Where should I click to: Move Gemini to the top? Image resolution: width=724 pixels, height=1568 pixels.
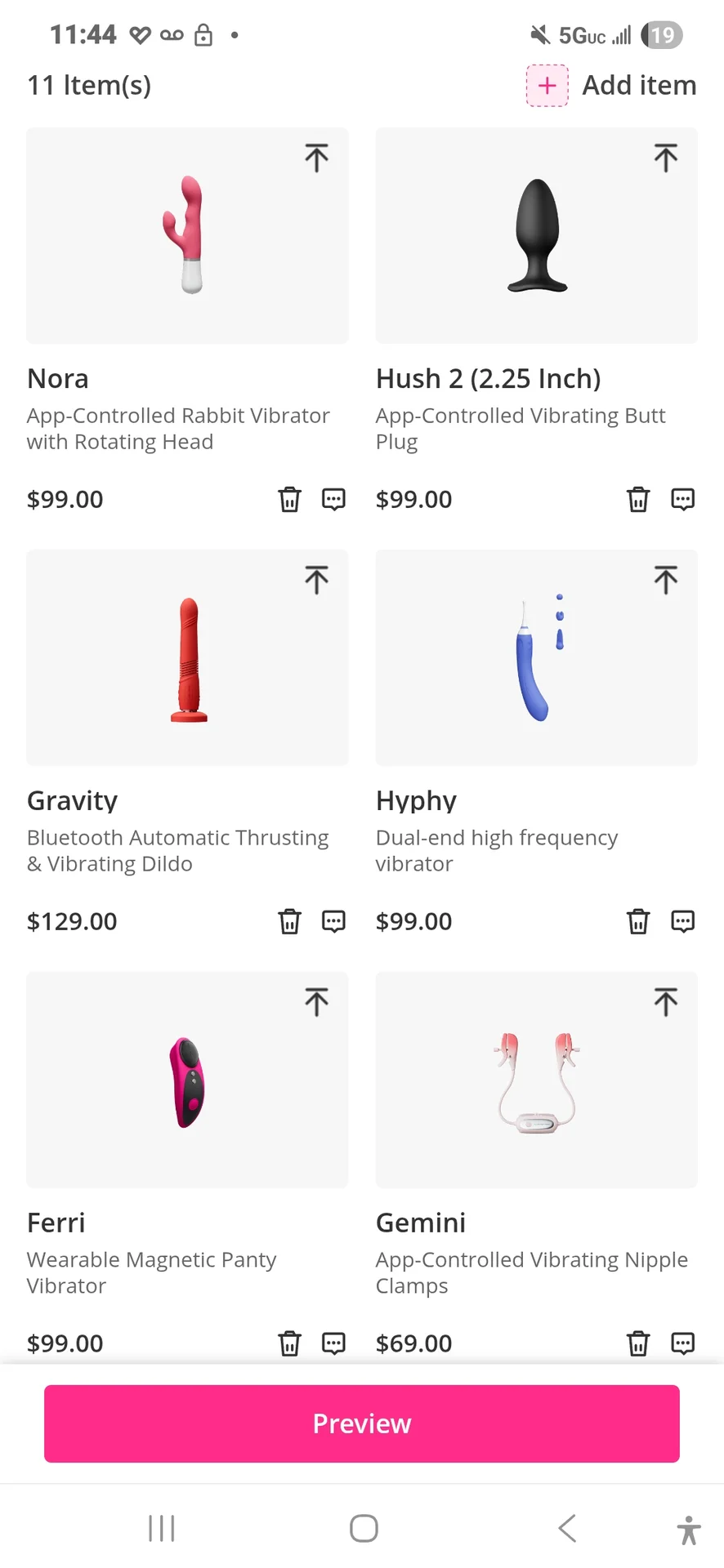coord(665,1002)
